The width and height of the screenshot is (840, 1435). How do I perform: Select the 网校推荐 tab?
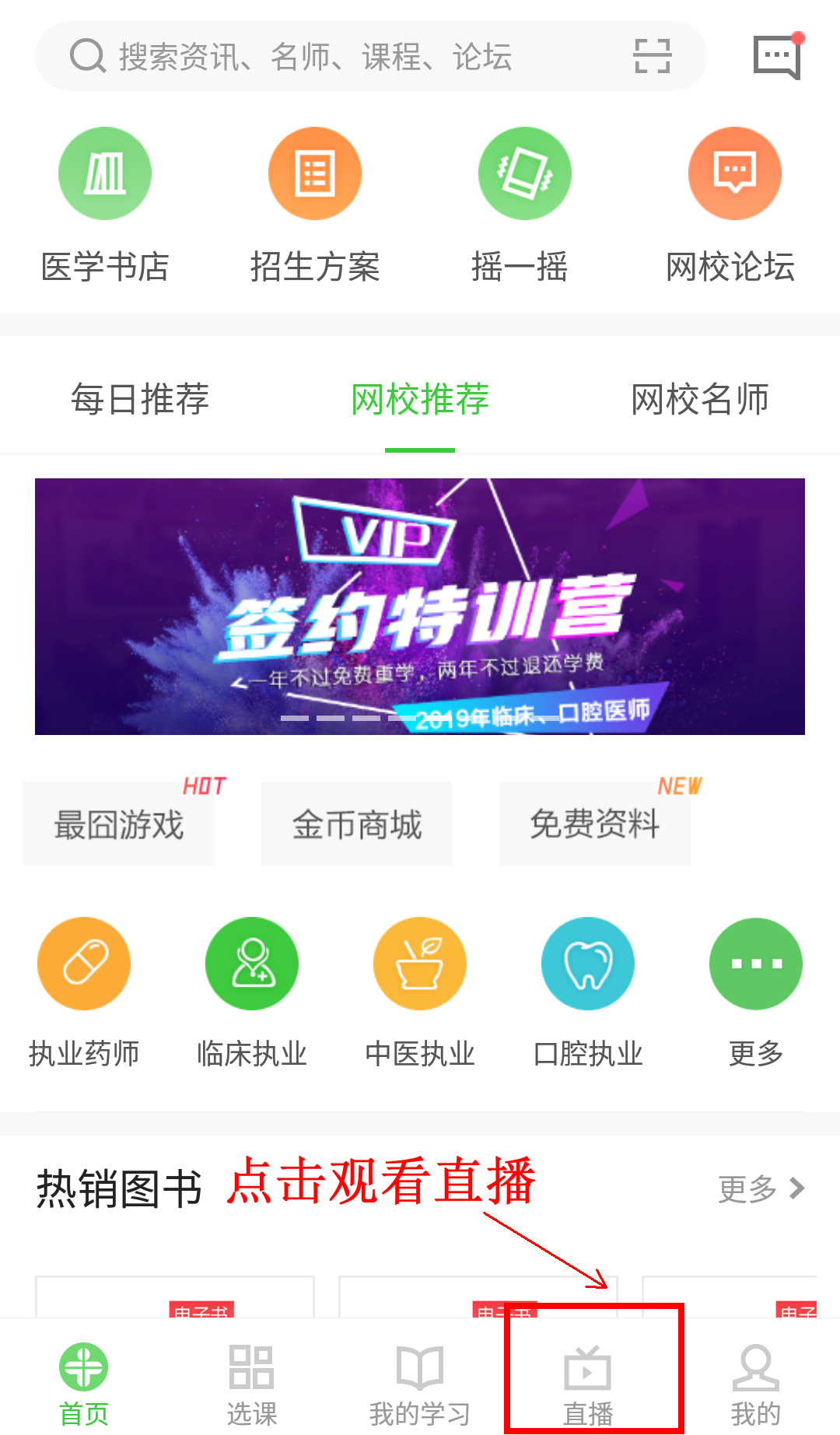420,400
